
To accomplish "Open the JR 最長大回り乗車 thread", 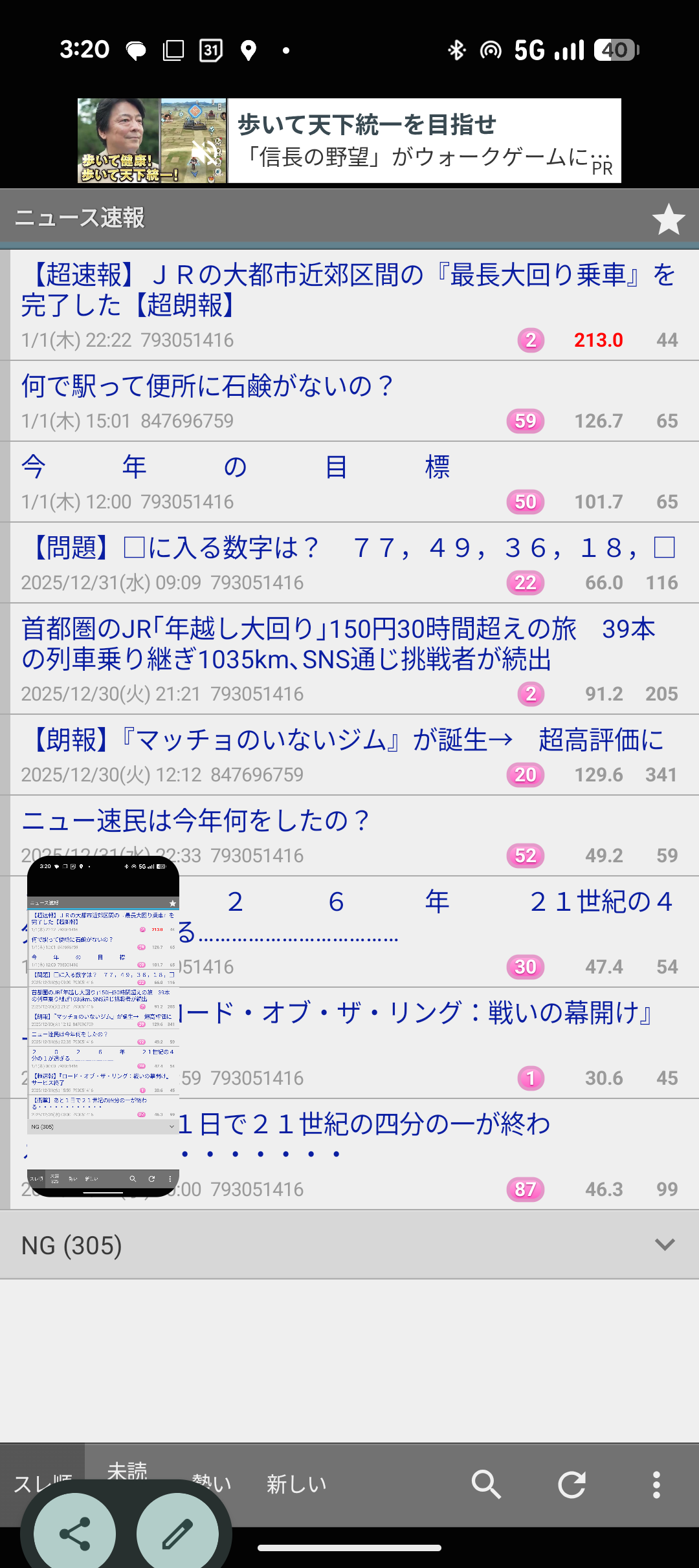I will pyautogui.click(x=348, y=290).
